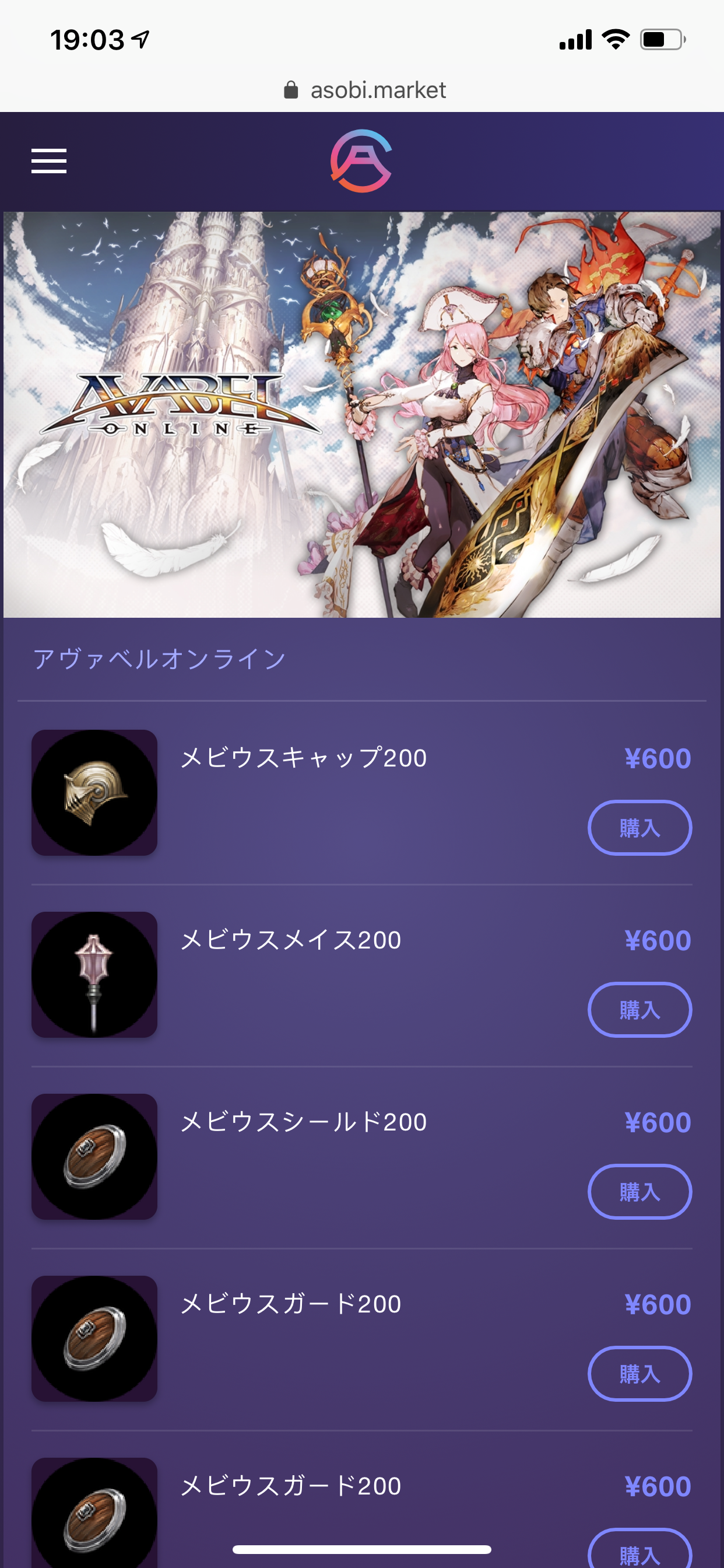Open the メビウスメイス200 mace thumbnail
Viewport: 724px width, 1568px height.
pyautogui.click(x=94, y=975)
